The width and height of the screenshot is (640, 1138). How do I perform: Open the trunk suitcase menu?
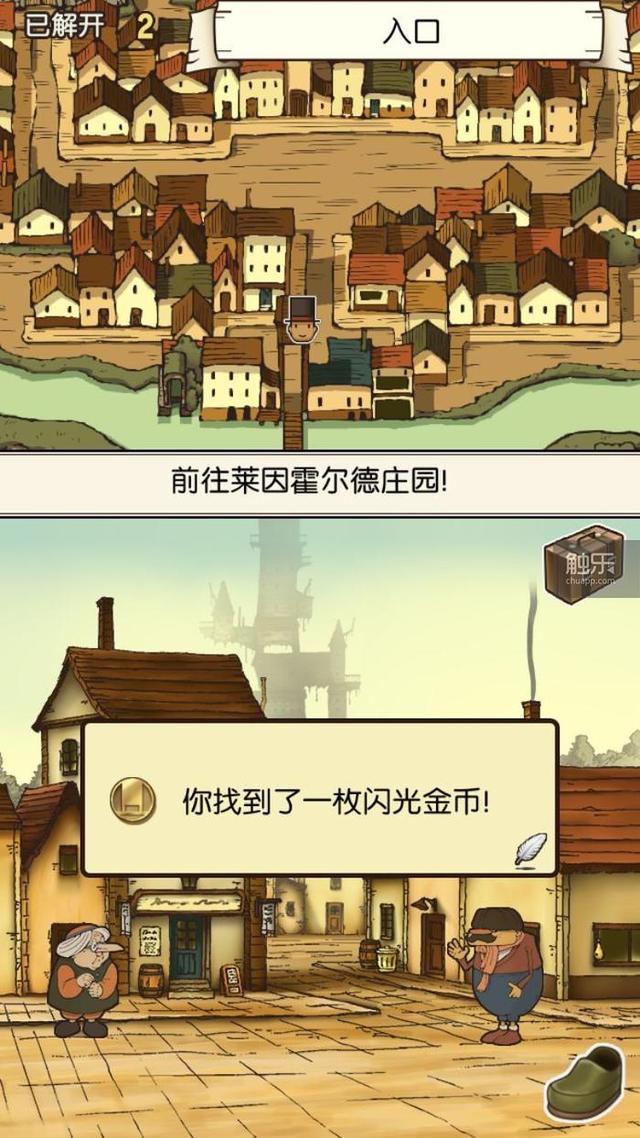tap(583, 566)
